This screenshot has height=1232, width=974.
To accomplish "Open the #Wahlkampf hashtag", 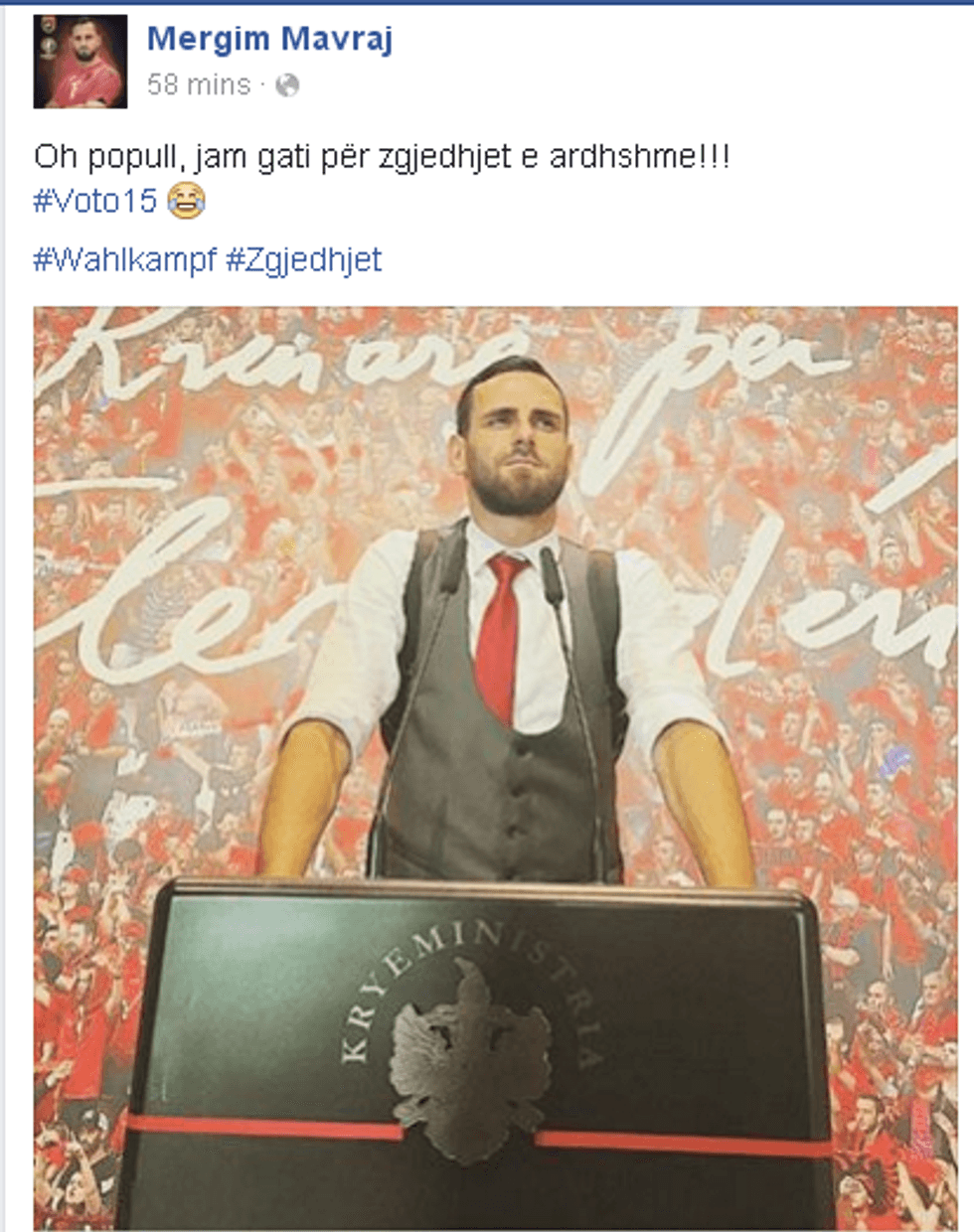I will click(124, 260).
